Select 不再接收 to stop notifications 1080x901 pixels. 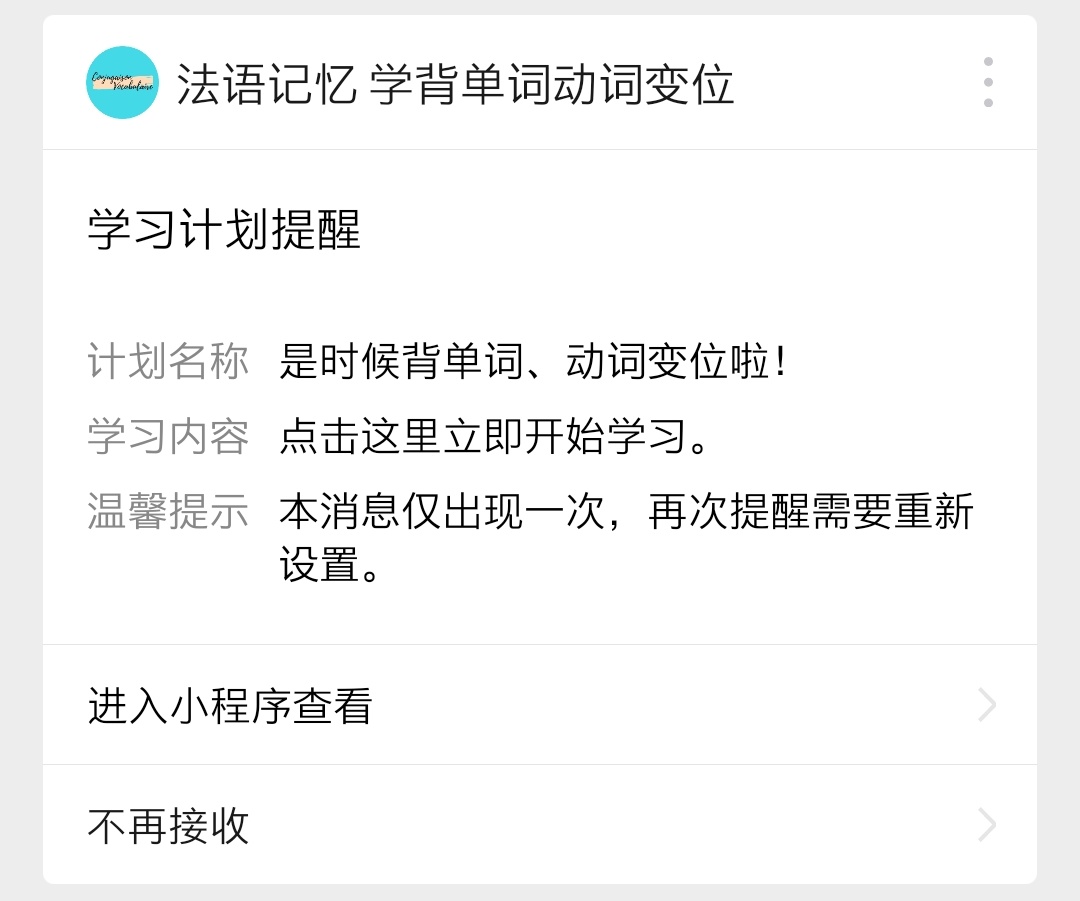click(x=539, y=826)
